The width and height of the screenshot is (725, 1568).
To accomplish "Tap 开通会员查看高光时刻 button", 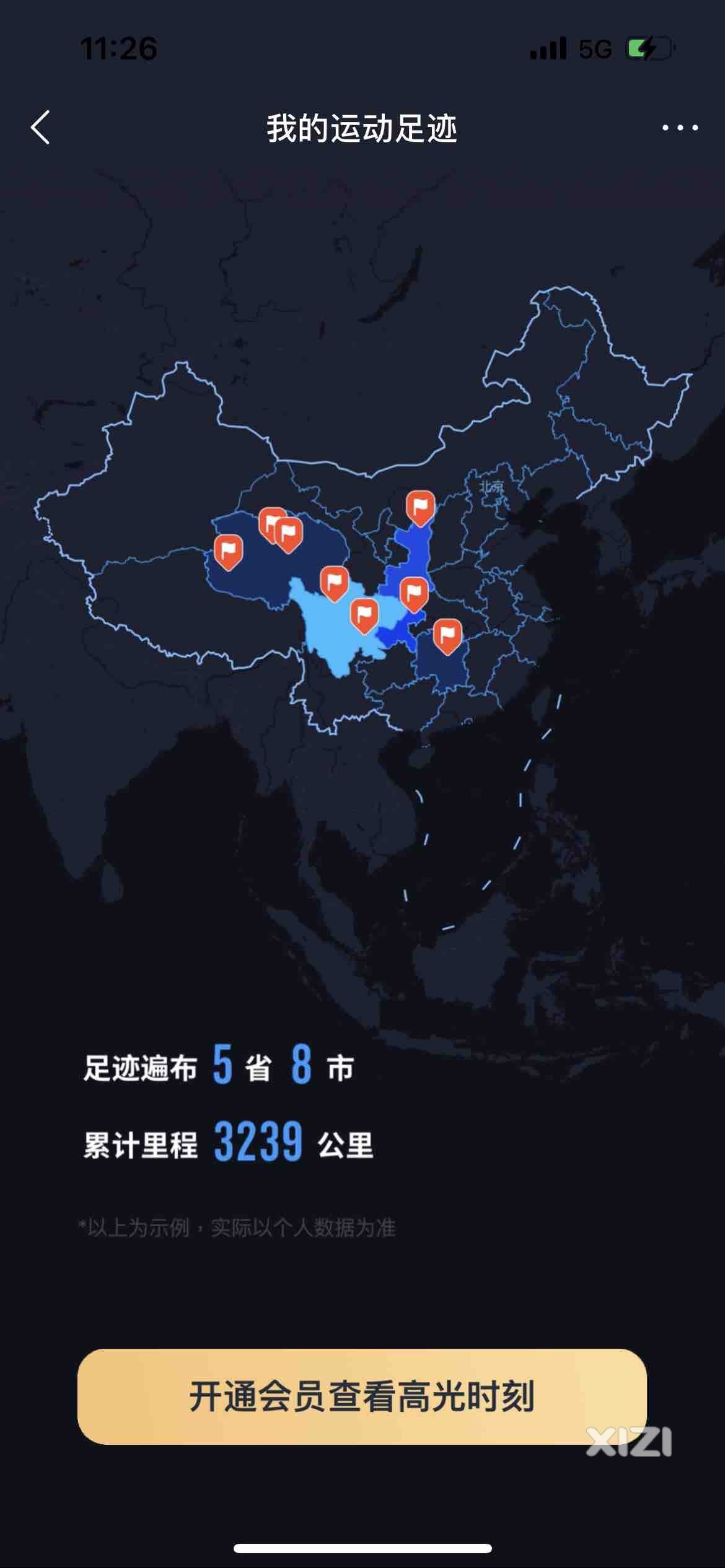I will tap(362, 1396).
